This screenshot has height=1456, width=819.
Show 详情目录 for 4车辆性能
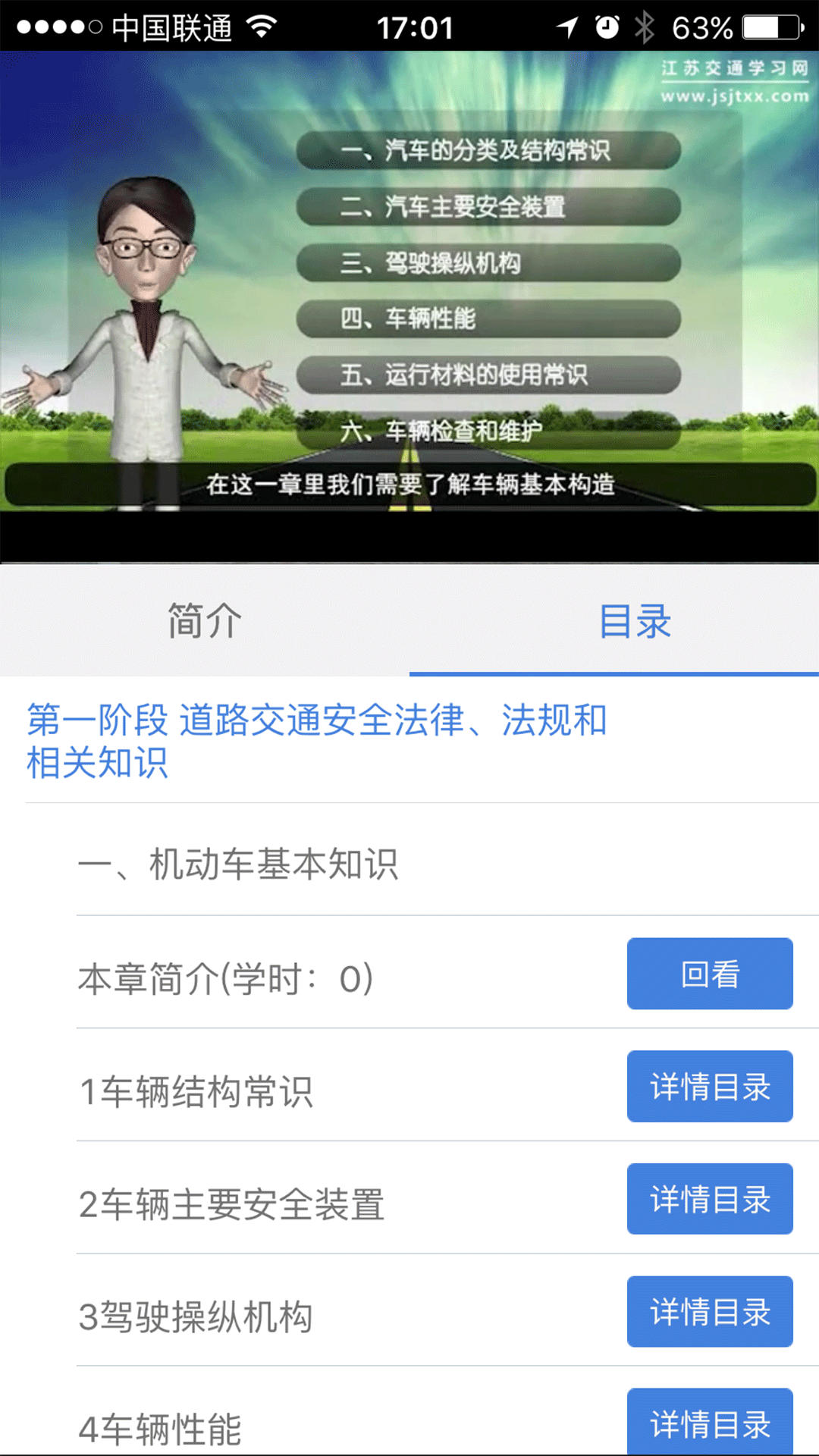click(x=709, y=1422)
